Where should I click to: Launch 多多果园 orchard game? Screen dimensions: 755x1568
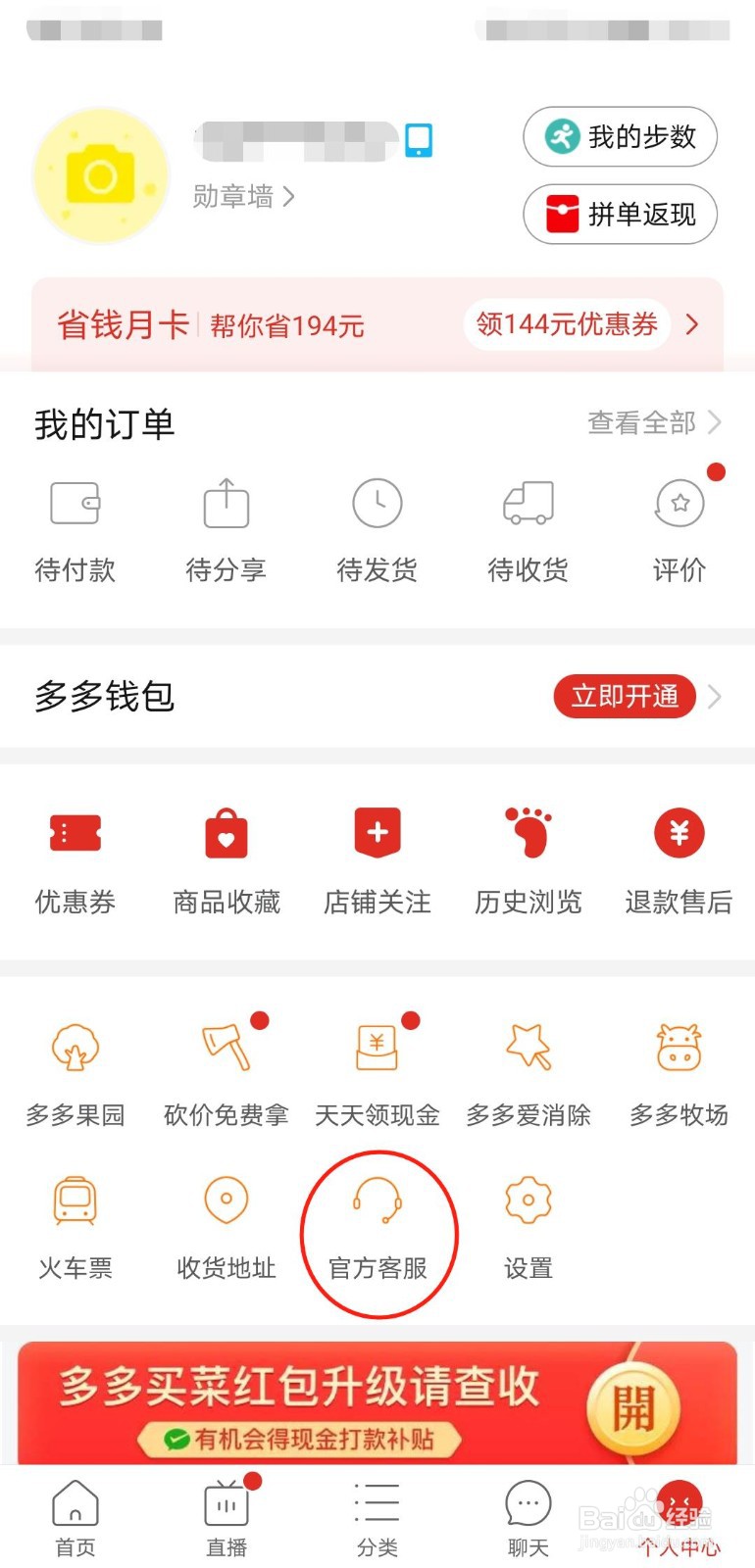[x=75, y=1073]
